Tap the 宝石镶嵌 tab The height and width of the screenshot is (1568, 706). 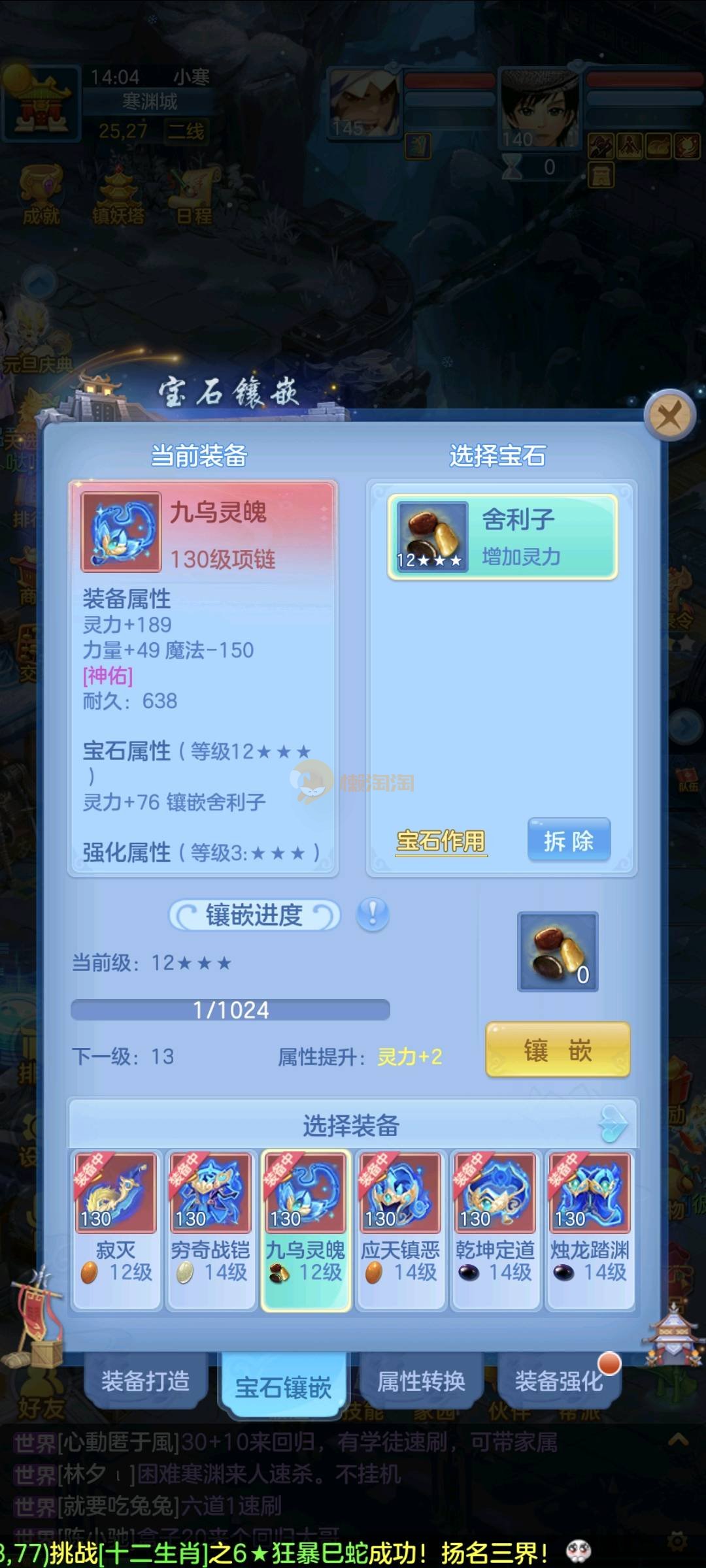[283, 1386]
